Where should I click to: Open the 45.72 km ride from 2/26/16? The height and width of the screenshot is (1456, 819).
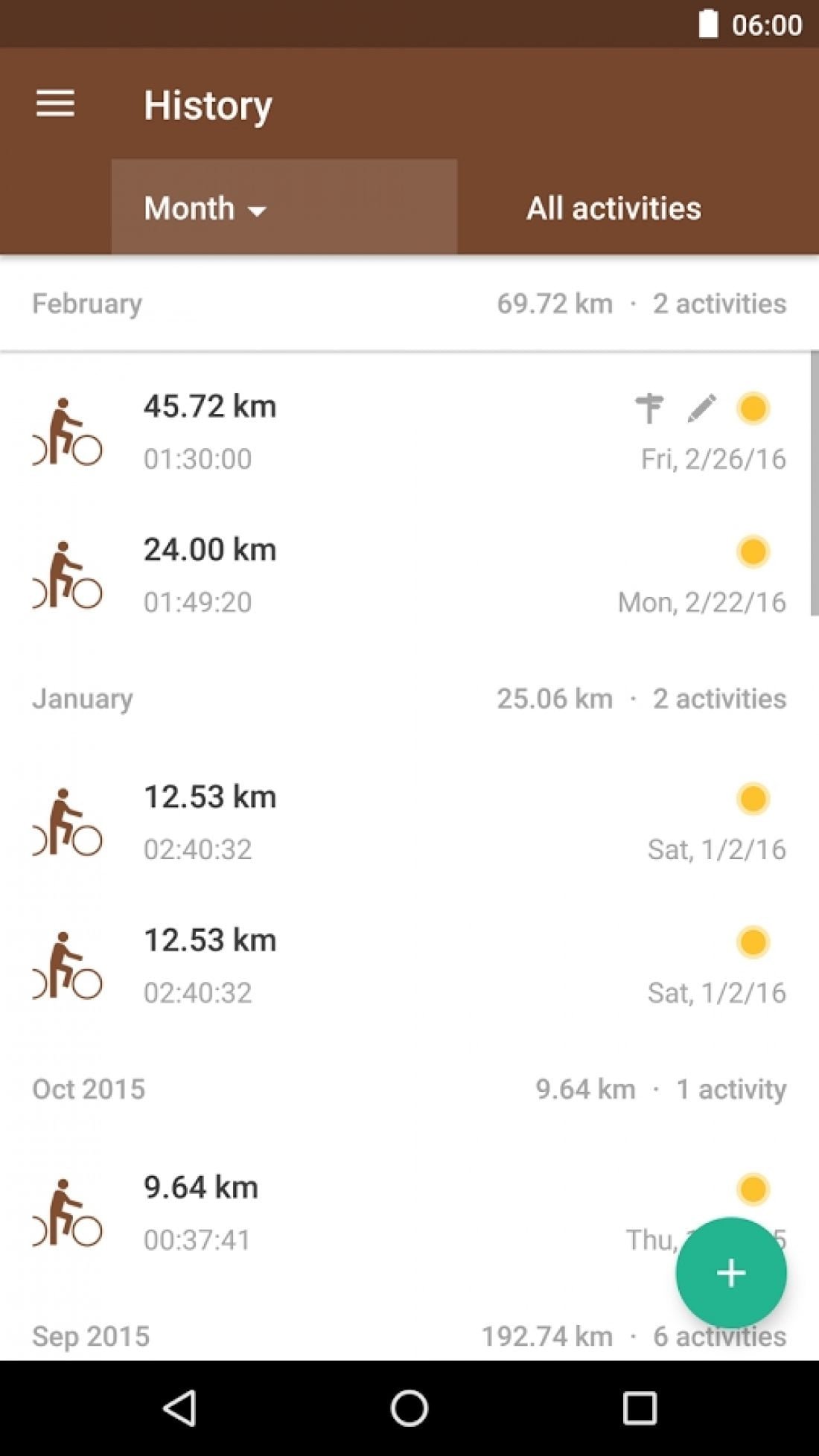coord(409,432)
